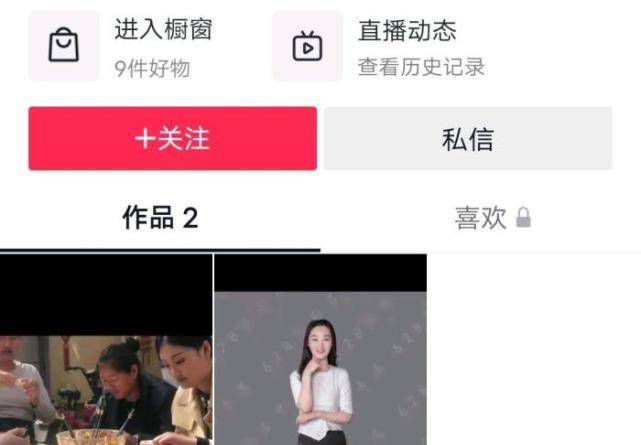The image size is (641, 445).
Task: Play the video of woman in white shirt
Action: (x=320, y=360)
